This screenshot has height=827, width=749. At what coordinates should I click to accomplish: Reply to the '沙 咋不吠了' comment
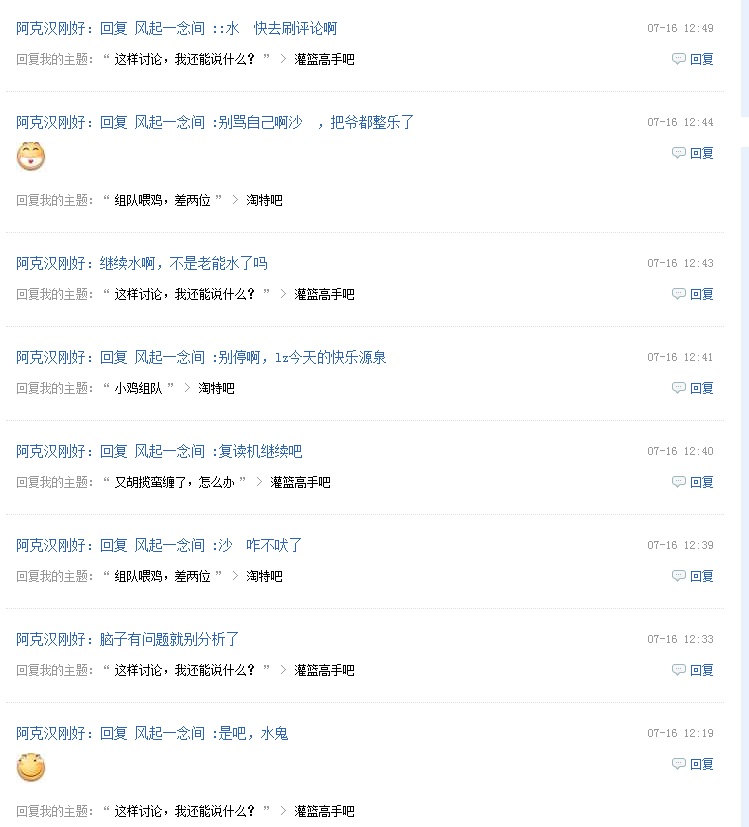[693, 576]
